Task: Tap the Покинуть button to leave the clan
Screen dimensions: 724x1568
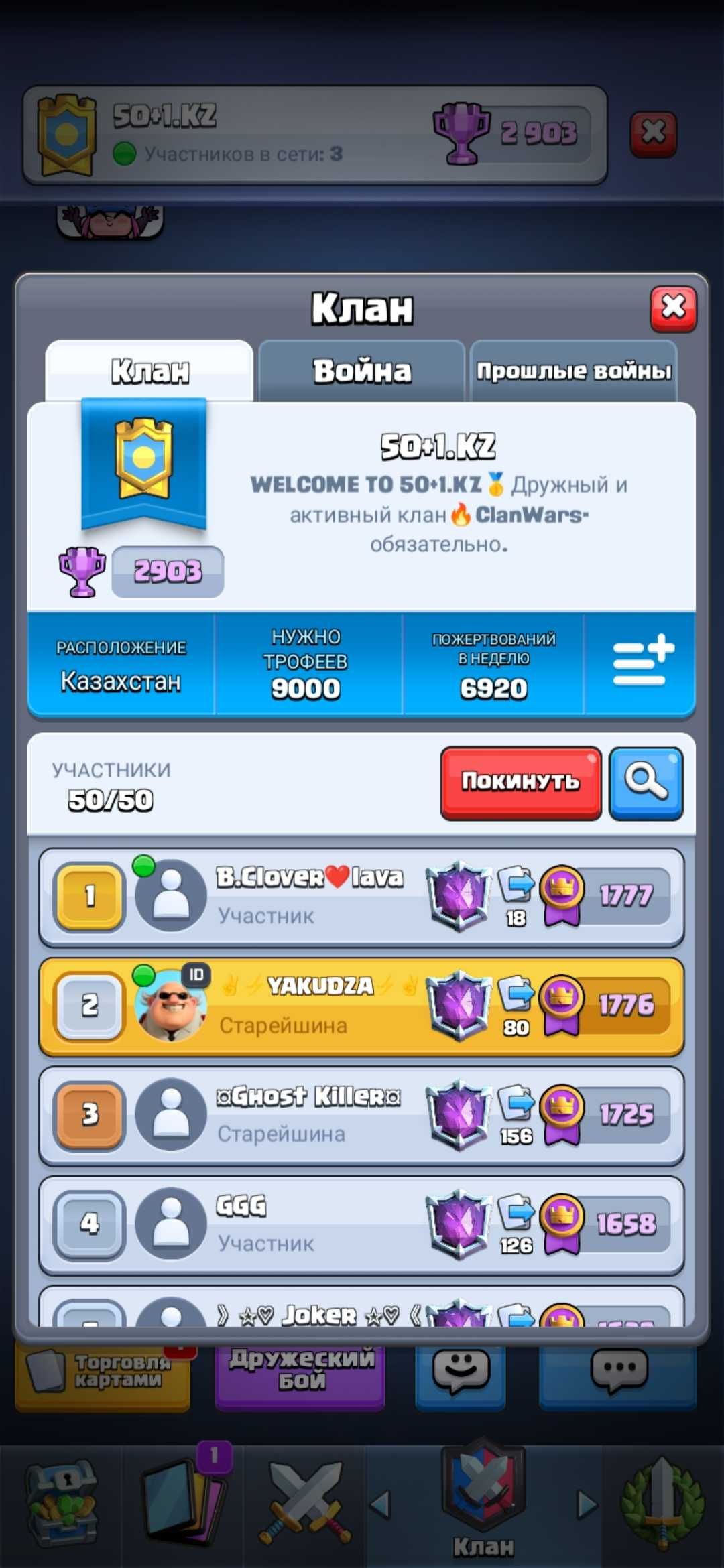Action: 520,783
